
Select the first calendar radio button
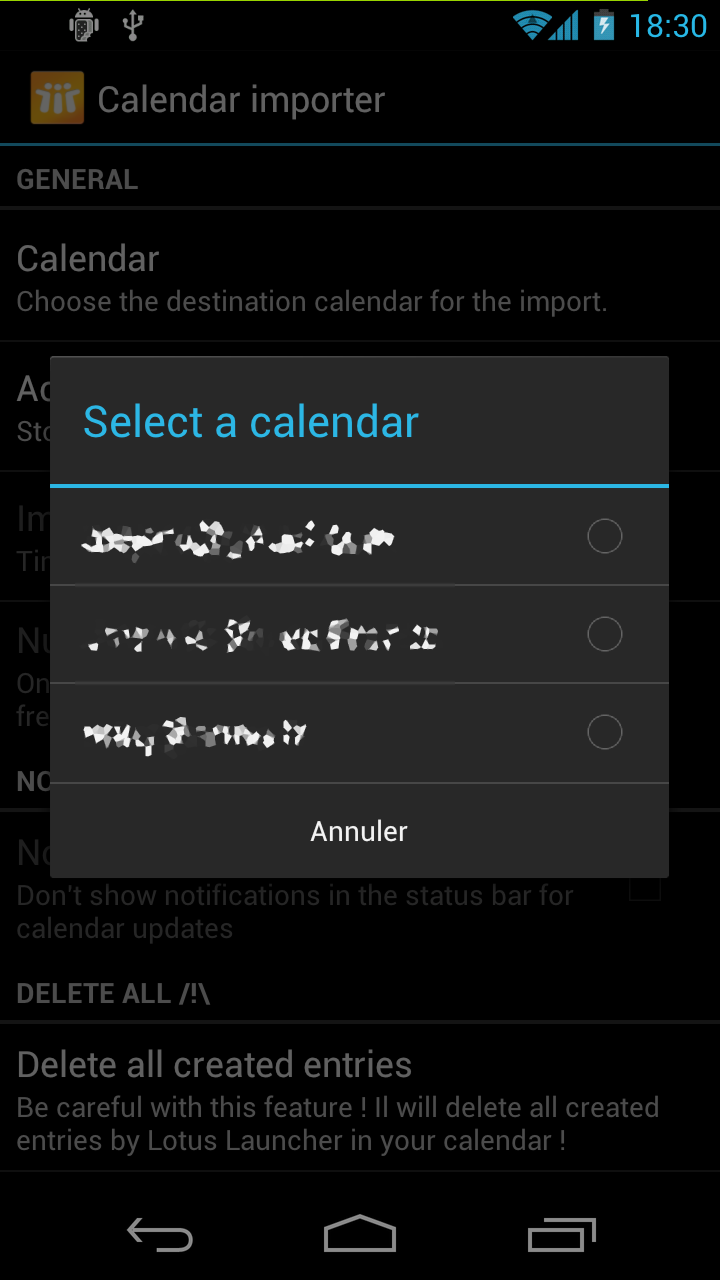point(604,537)
